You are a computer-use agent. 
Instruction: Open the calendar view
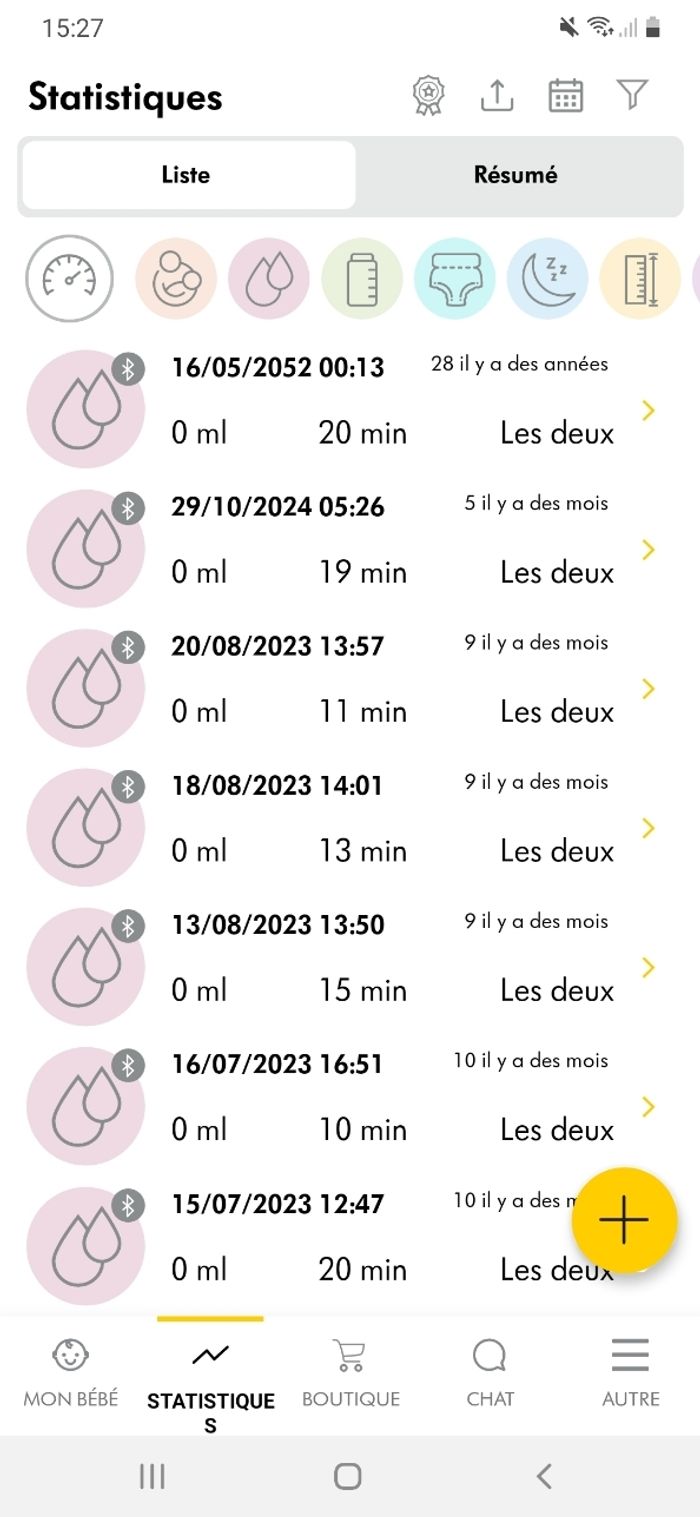[x=565, y=96]
